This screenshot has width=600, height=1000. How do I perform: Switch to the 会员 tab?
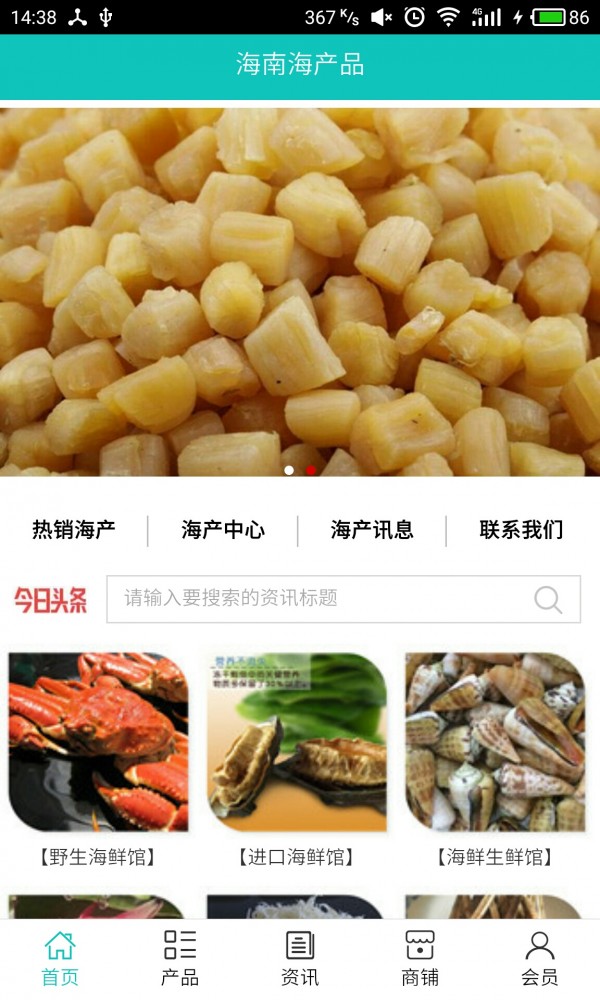tap(540, 958)
